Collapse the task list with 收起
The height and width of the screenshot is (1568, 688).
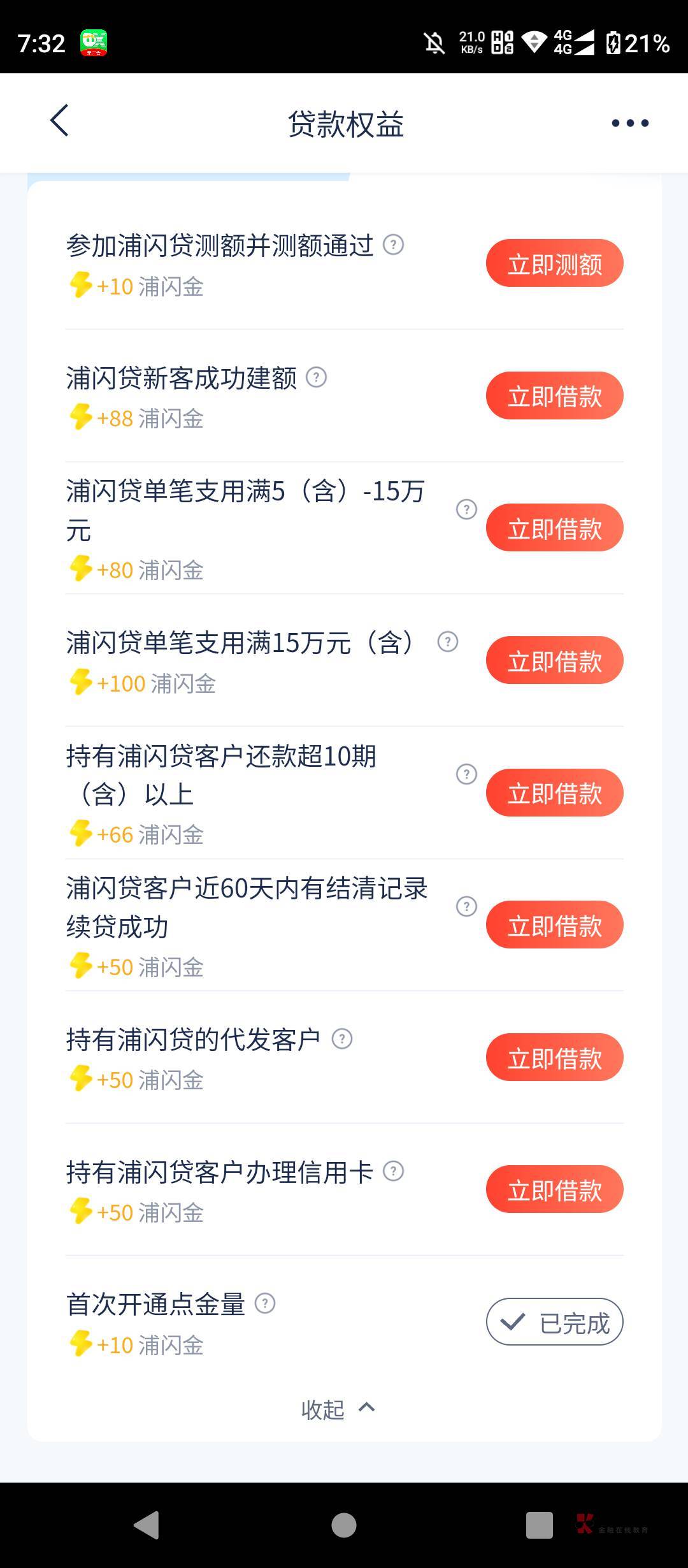pos(338,1409)
